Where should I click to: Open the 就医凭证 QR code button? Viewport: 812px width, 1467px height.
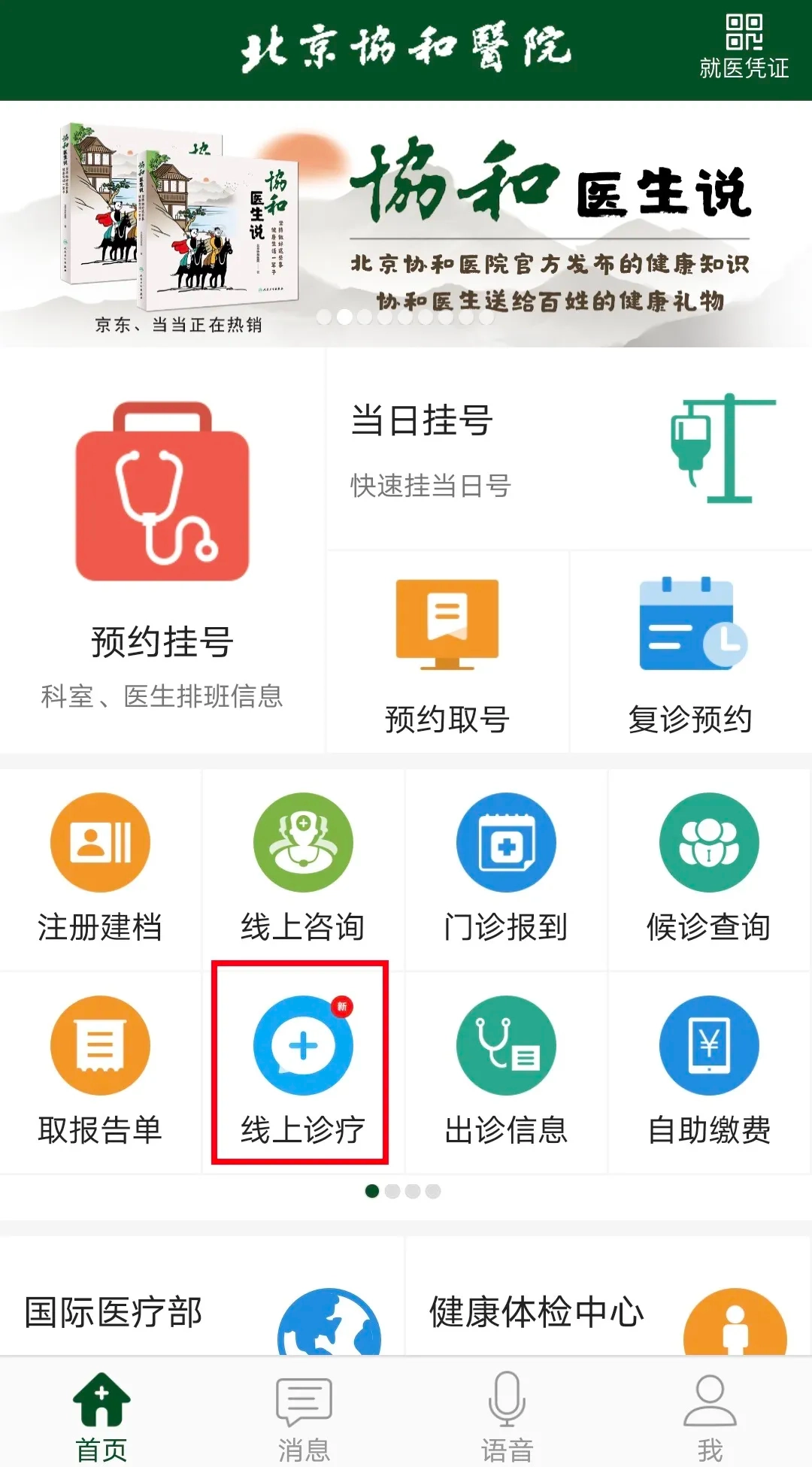(744, 47)
